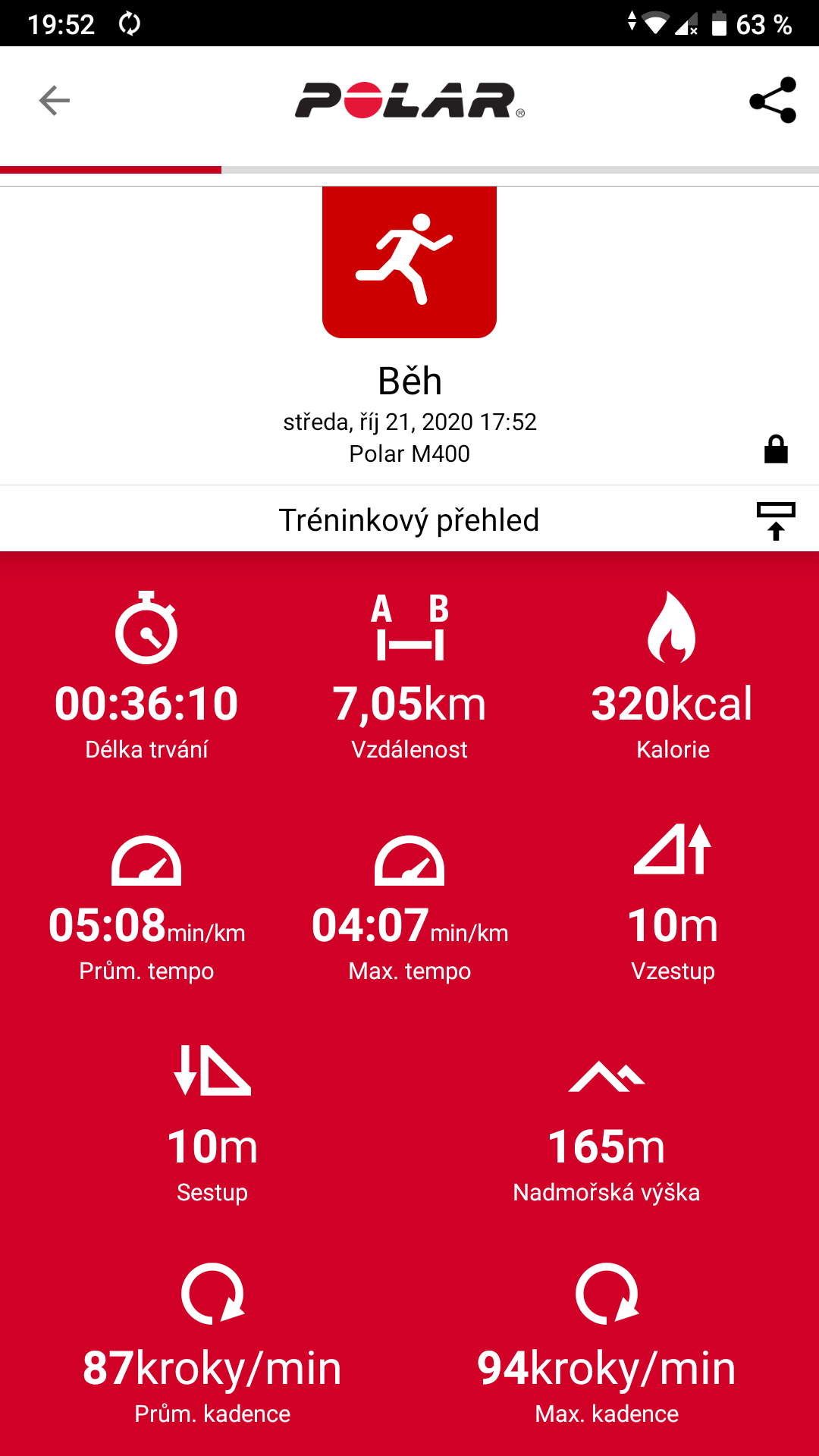The width and height of the screenshot is (819, 1456).
Task: Share this running session
Action: [773, 100]
